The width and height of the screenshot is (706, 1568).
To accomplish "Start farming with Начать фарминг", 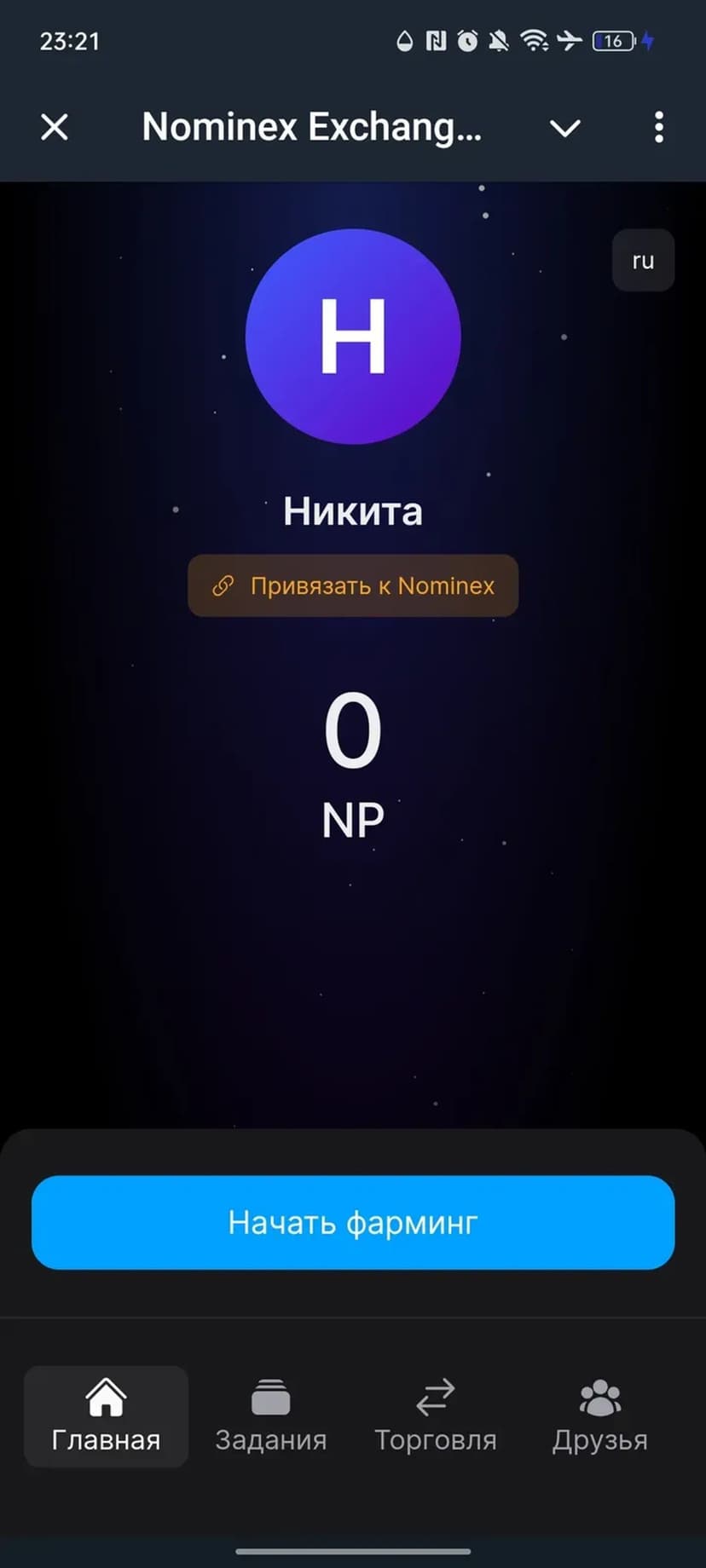I will pyautogui.click(x=353, y=1222).
